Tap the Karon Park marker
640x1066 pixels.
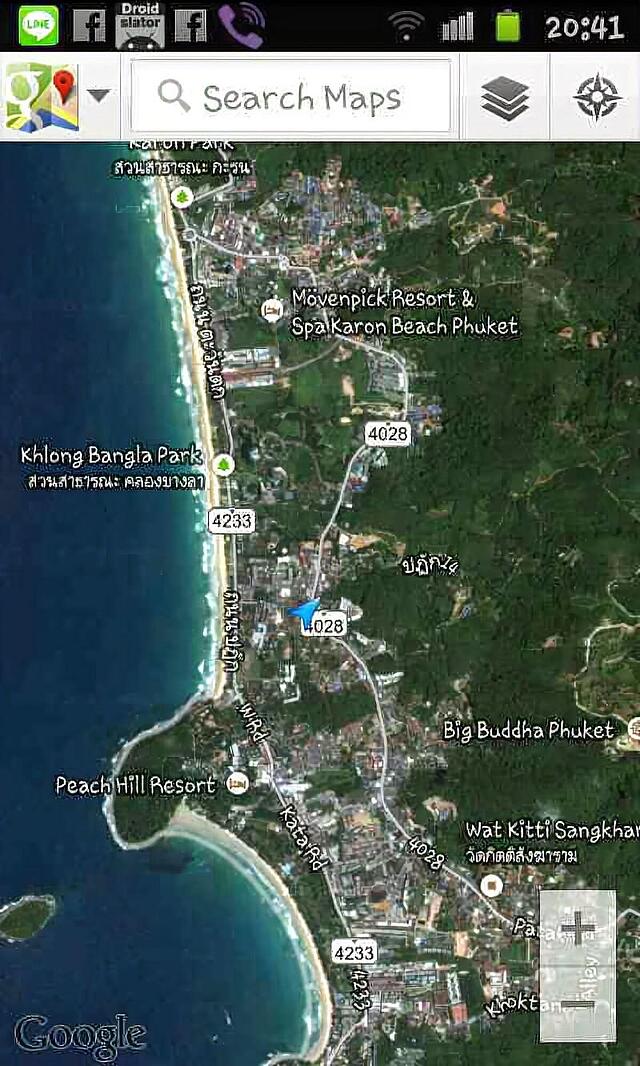[182, 196]
